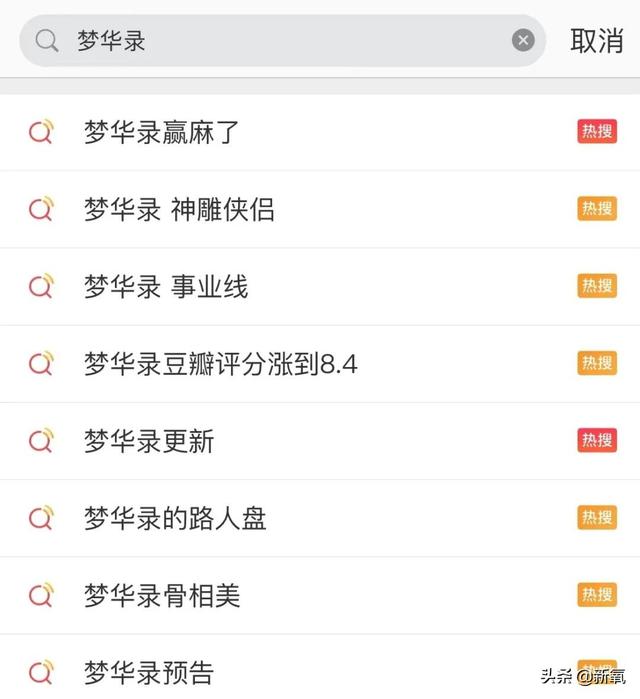Open suggestion 梦华录赢麻了
640x699 pixels.
click(162, 132)
